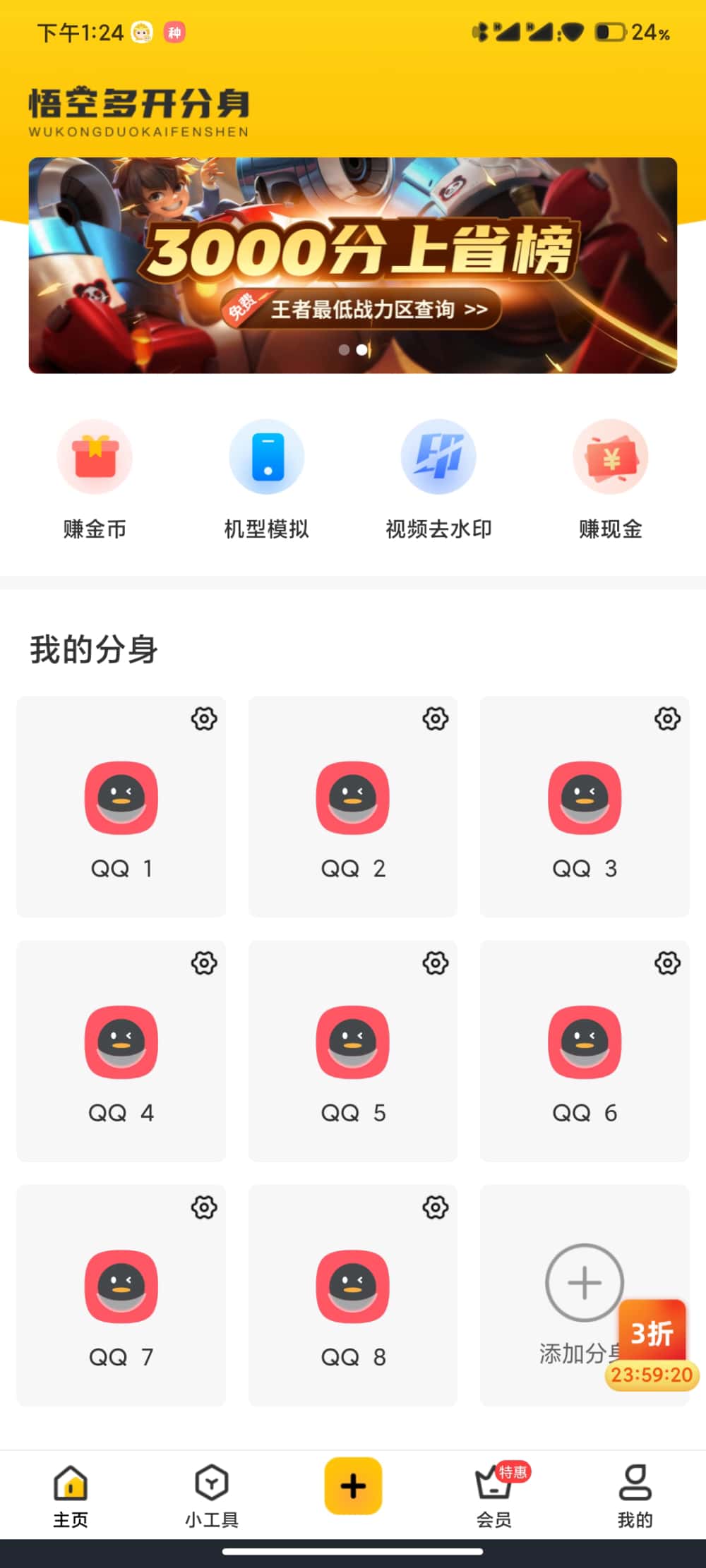Open settings gear on QQ 2 card
This screenshot has height=1568, width=706.
pos(436,719)
